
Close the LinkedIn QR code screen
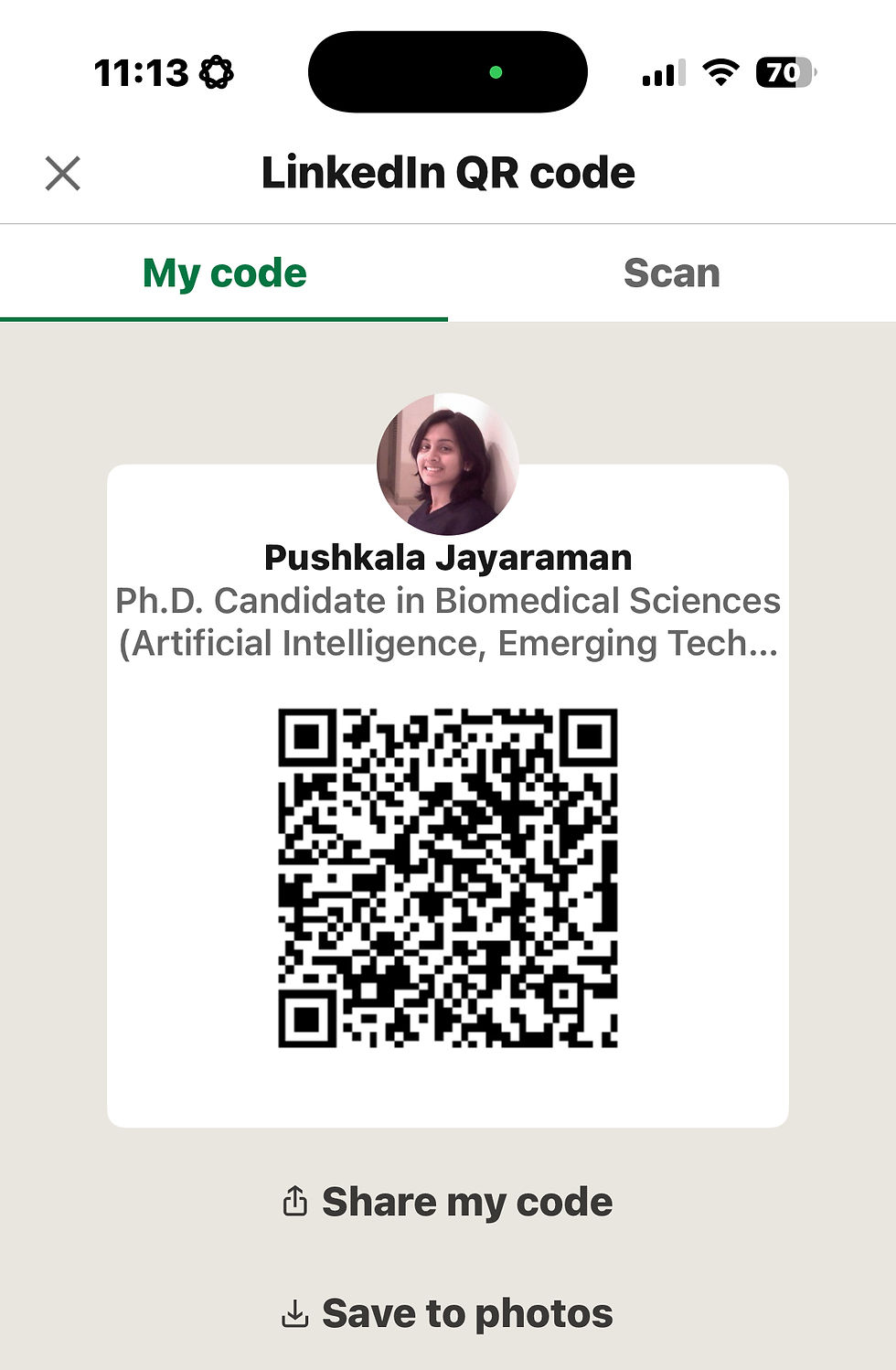tap(63, 173)
